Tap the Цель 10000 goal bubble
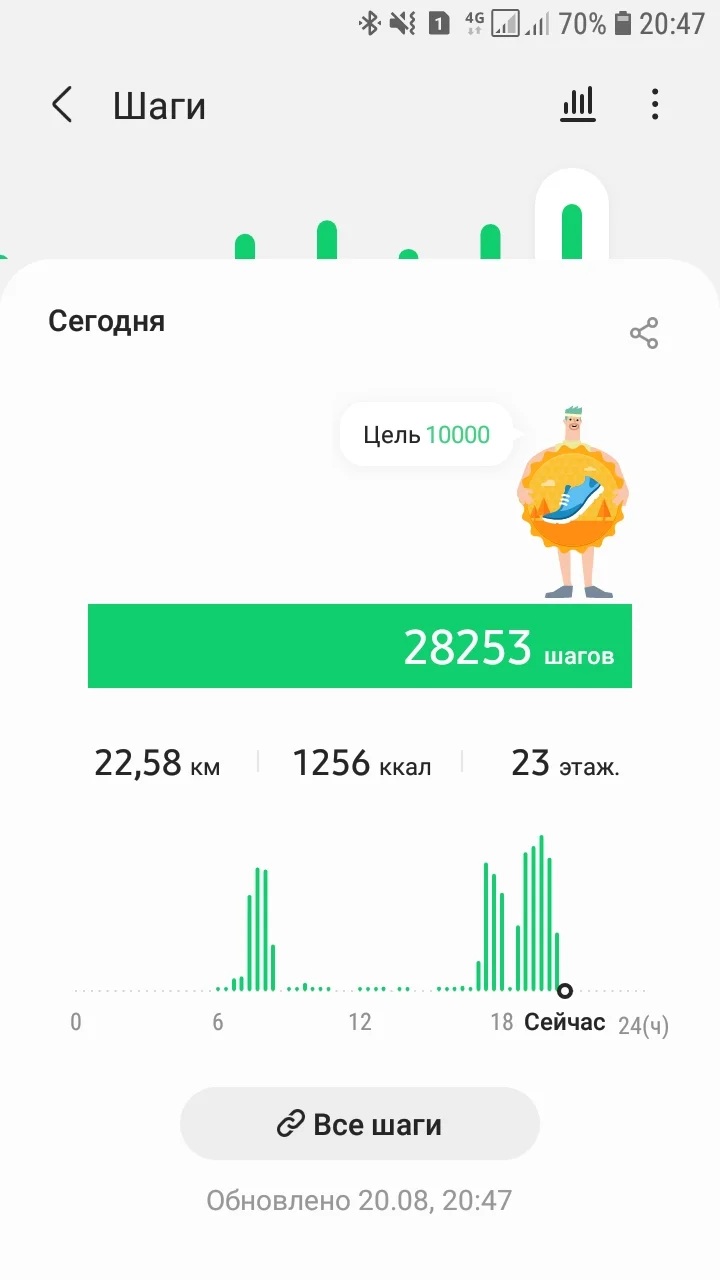The height and width of the screenshot is (1280, 720). (x=427, y=435)
